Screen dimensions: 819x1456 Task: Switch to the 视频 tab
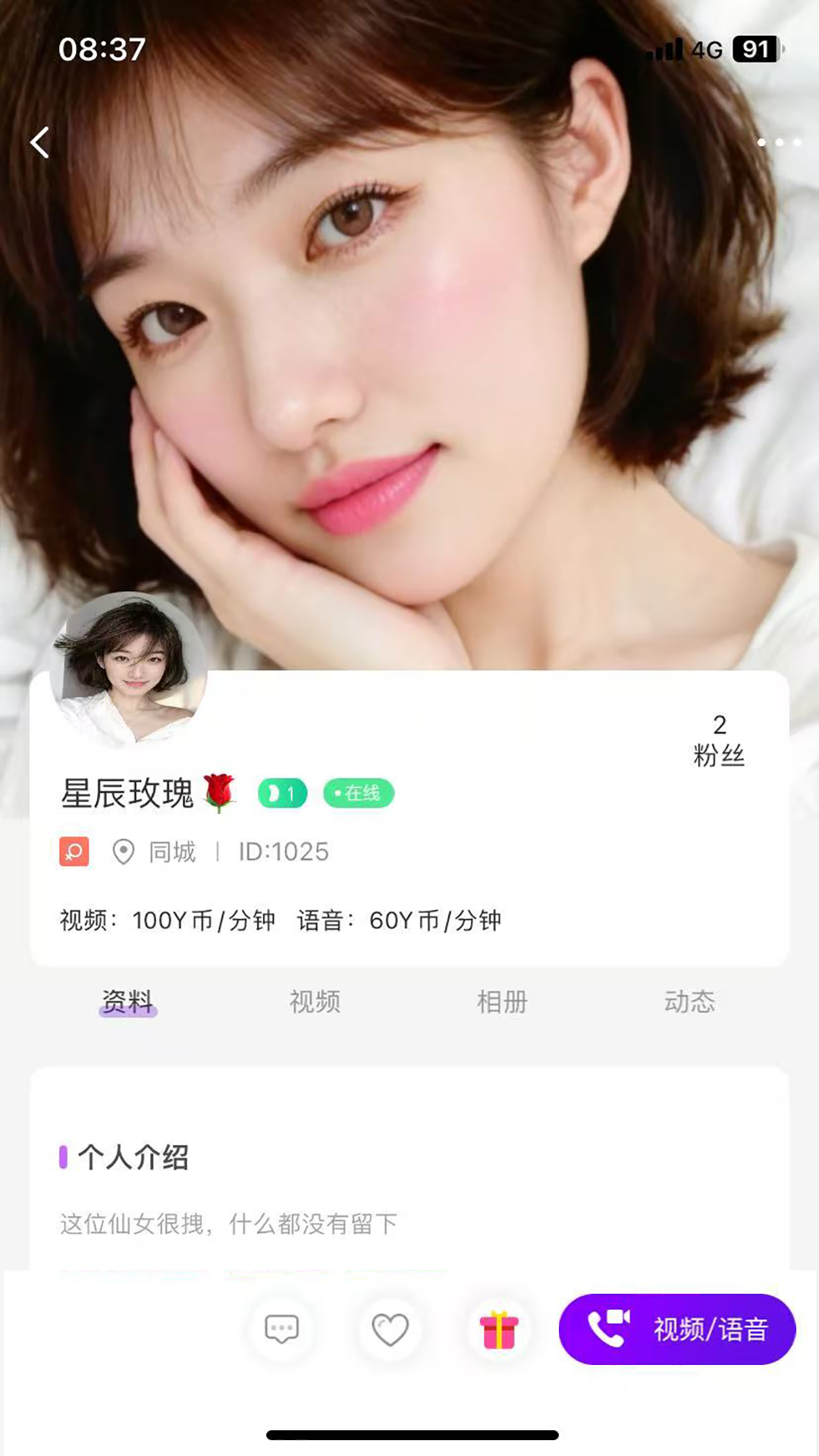coord(313,1001)
